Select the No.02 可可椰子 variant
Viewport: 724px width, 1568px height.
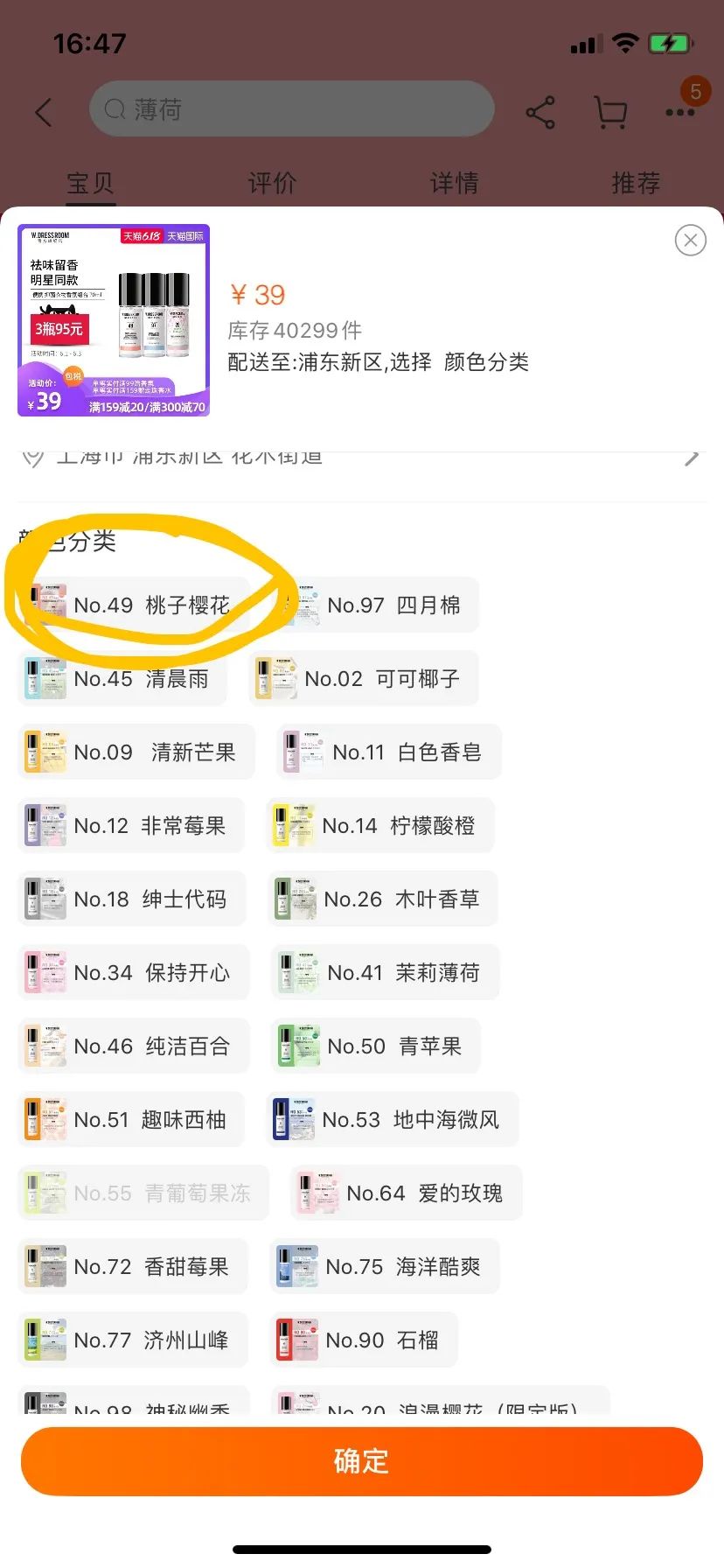(363, 678)
